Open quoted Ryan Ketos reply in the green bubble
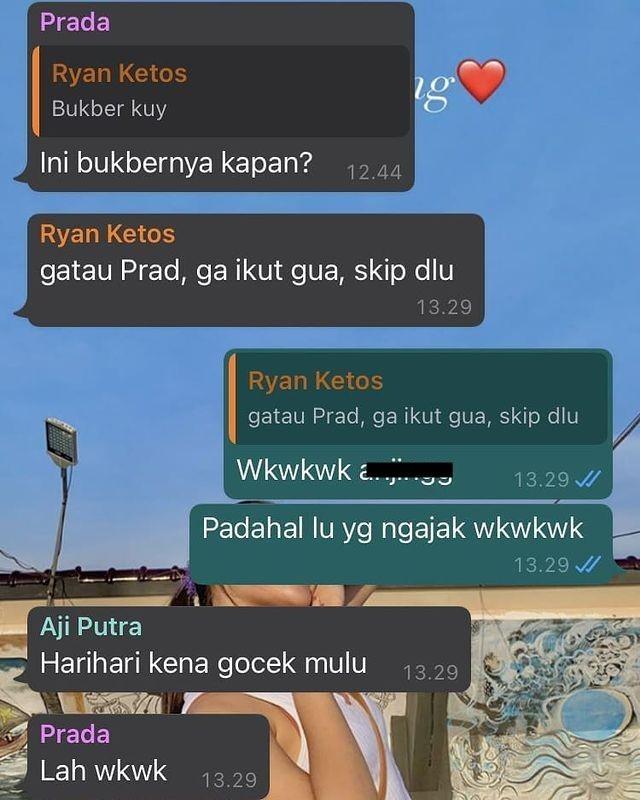640x800 pixels. click(418, 399)
